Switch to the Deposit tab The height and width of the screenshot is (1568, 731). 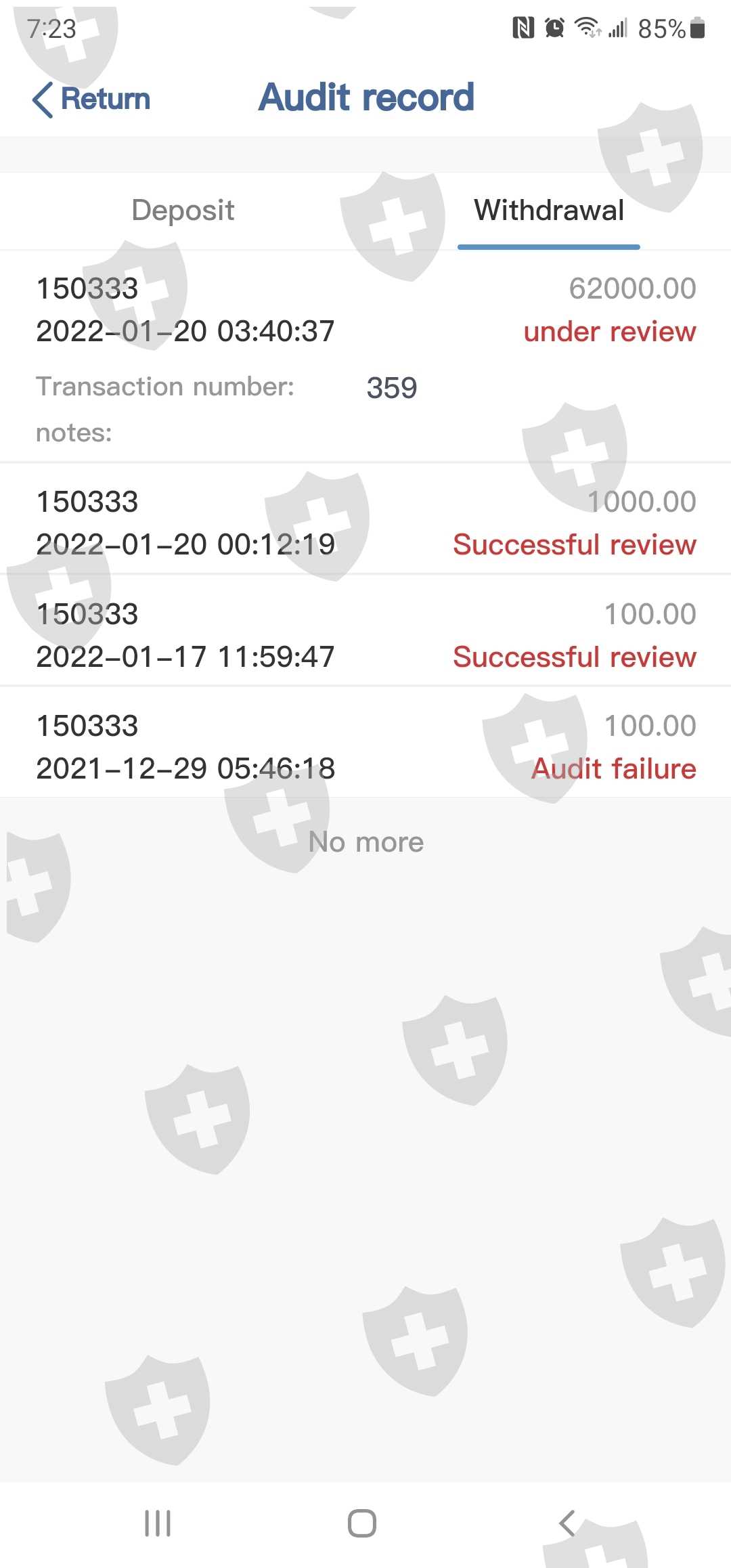[x=183, y=211]
